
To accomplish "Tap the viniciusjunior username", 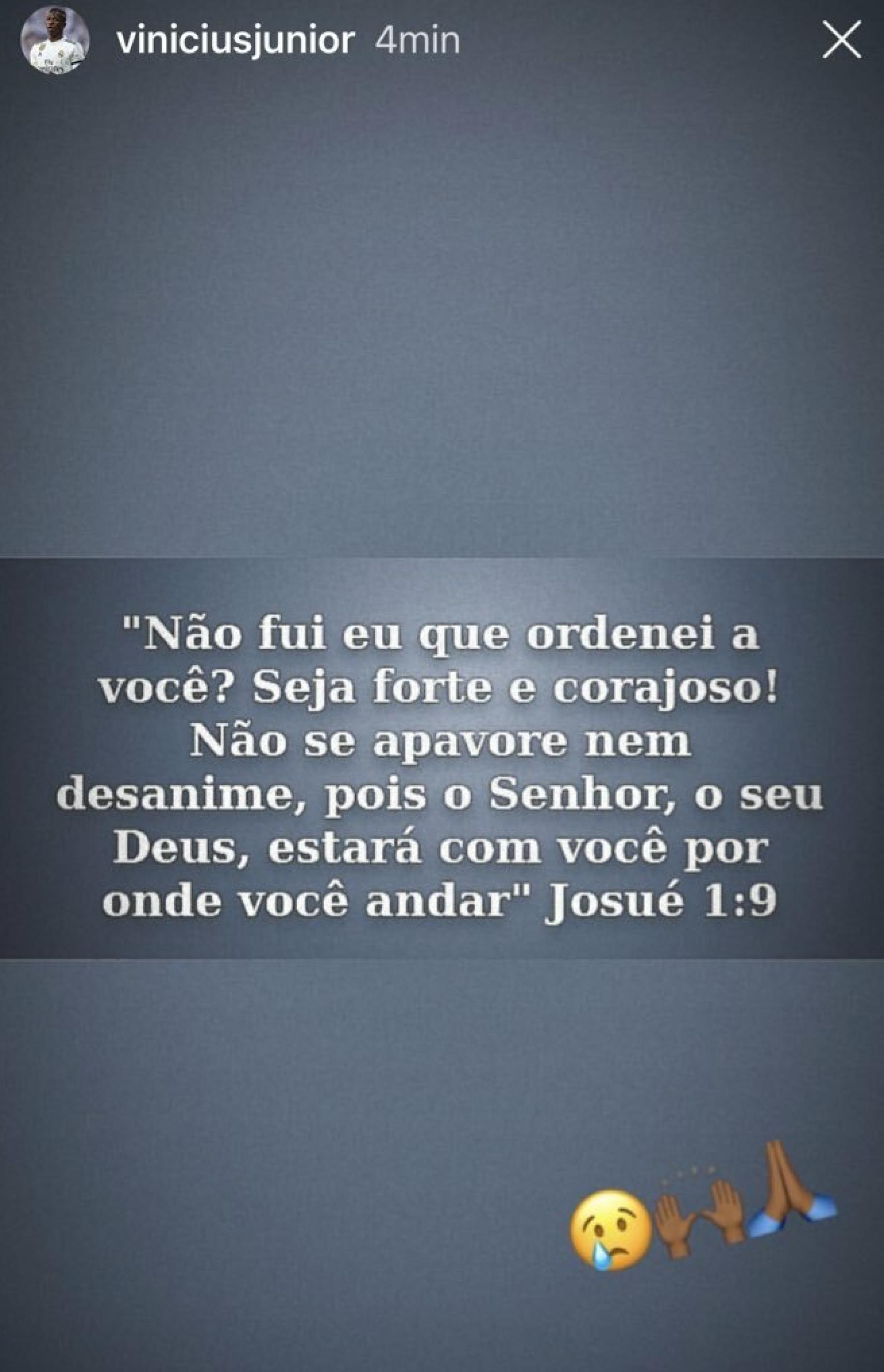I will pyautogui.click(x=234, y=41).
